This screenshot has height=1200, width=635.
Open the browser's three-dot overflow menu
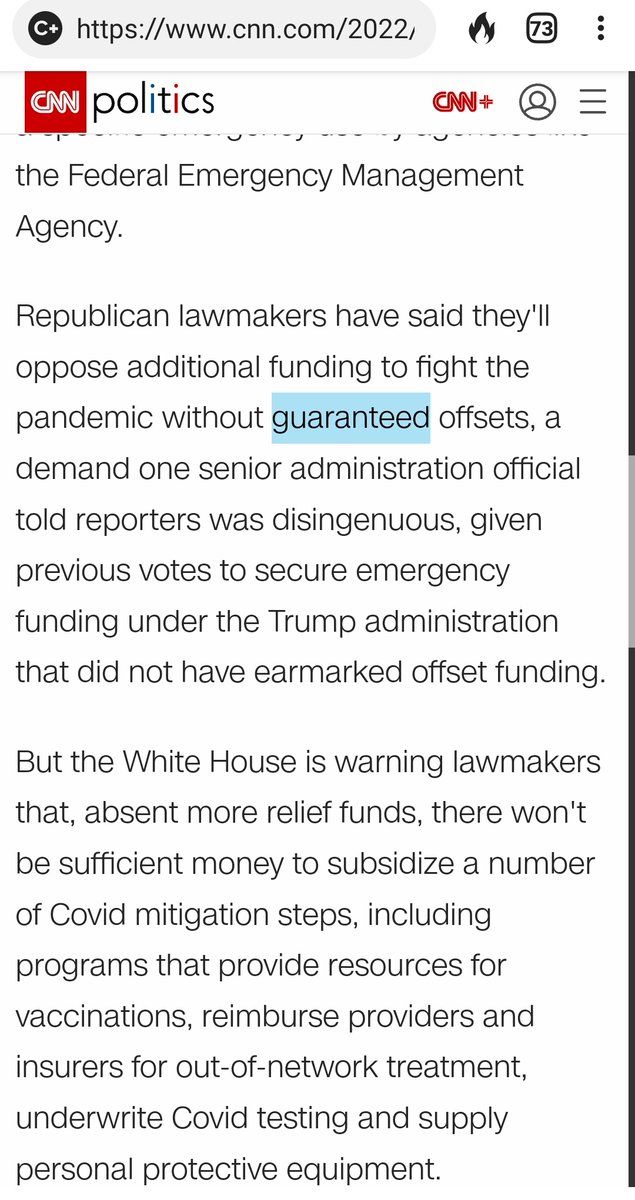click(x=600, y=29)
